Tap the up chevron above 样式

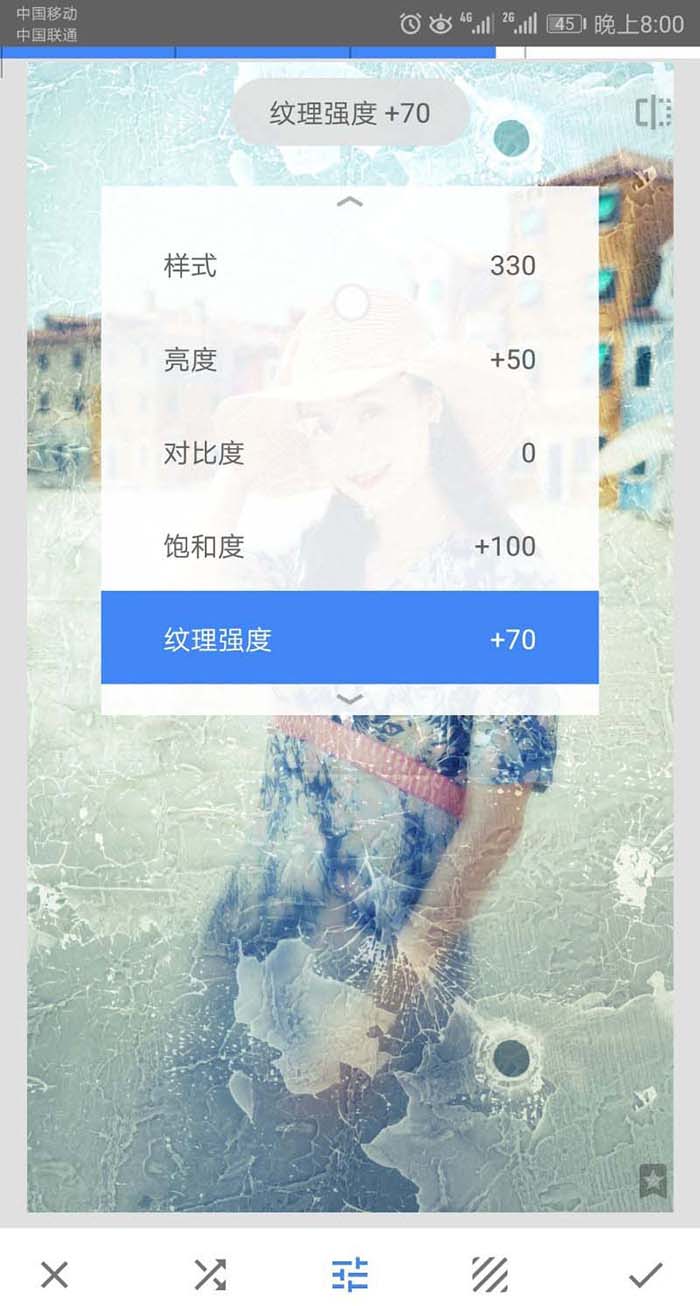(x=350, y=202)
